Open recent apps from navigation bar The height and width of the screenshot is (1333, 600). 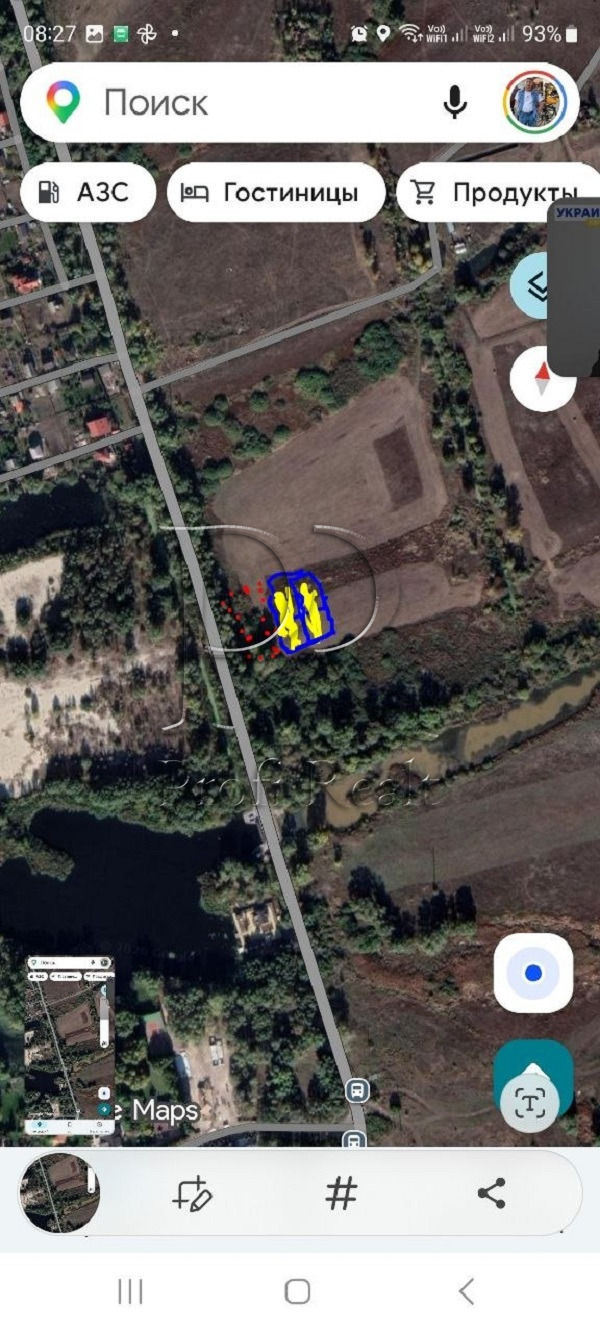pyautogui.click(x=131, y=1291)
